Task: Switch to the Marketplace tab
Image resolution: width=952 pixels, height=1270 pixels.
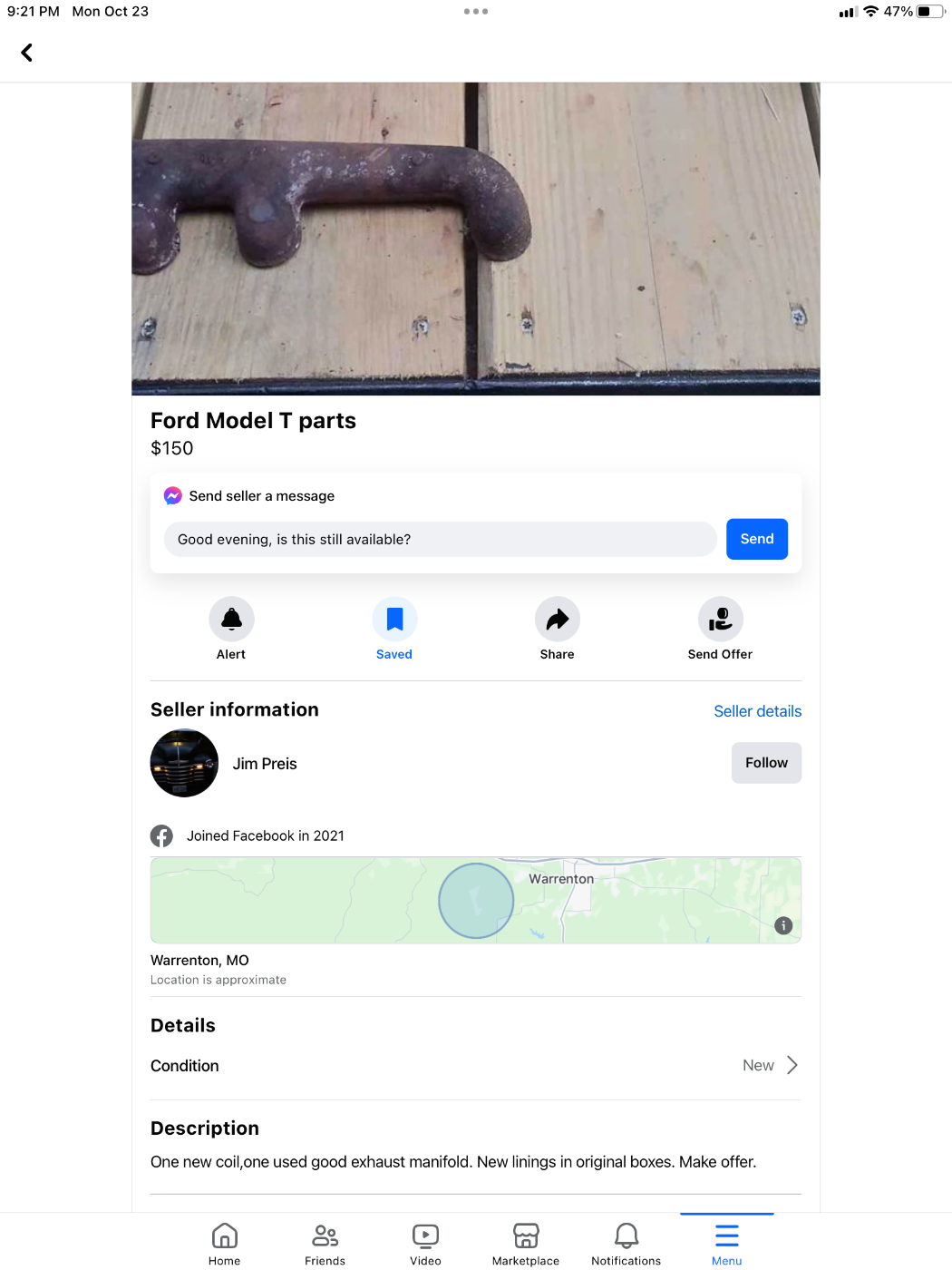Action: [x=526, y=1243]
